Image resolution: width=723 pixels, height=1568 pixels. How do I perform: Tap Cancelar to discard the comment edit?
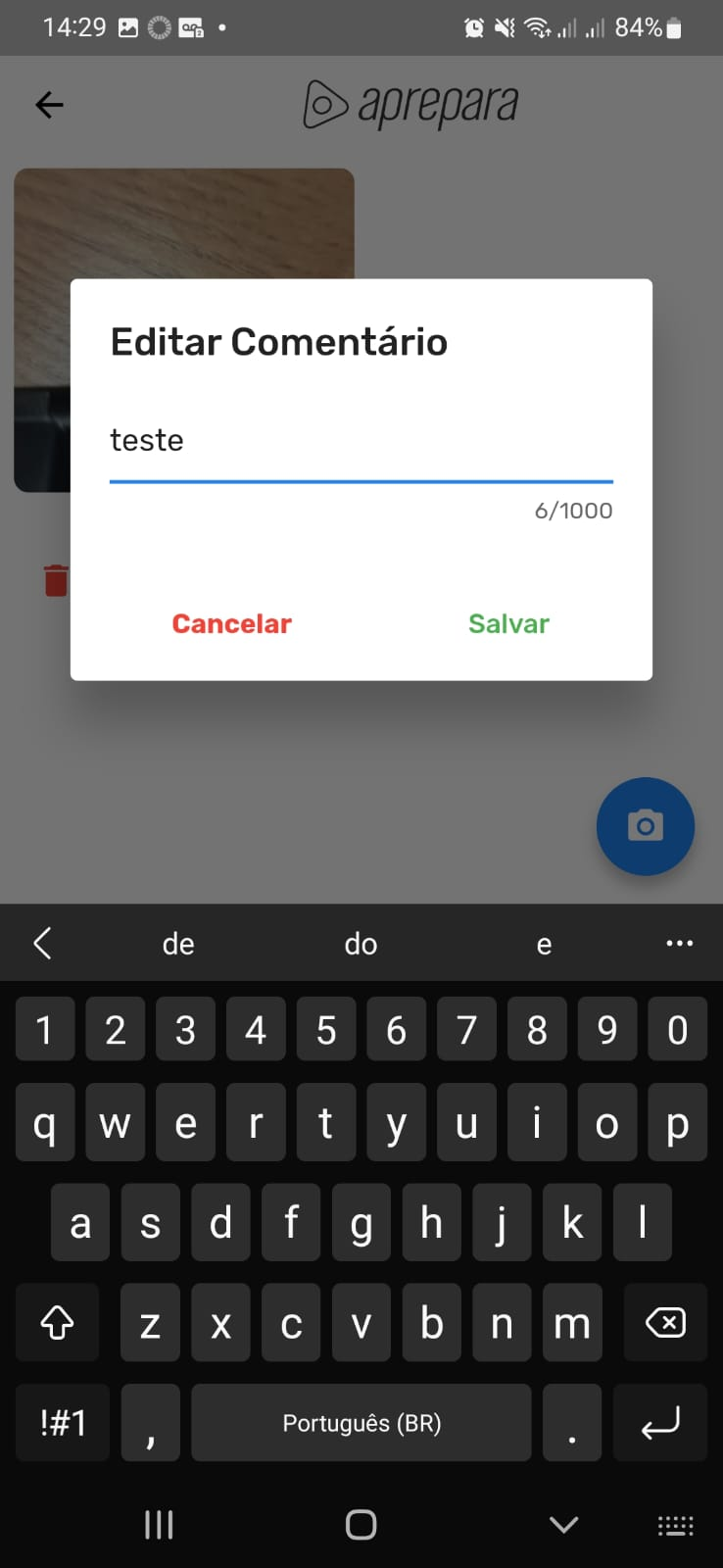tap(232, 623)
